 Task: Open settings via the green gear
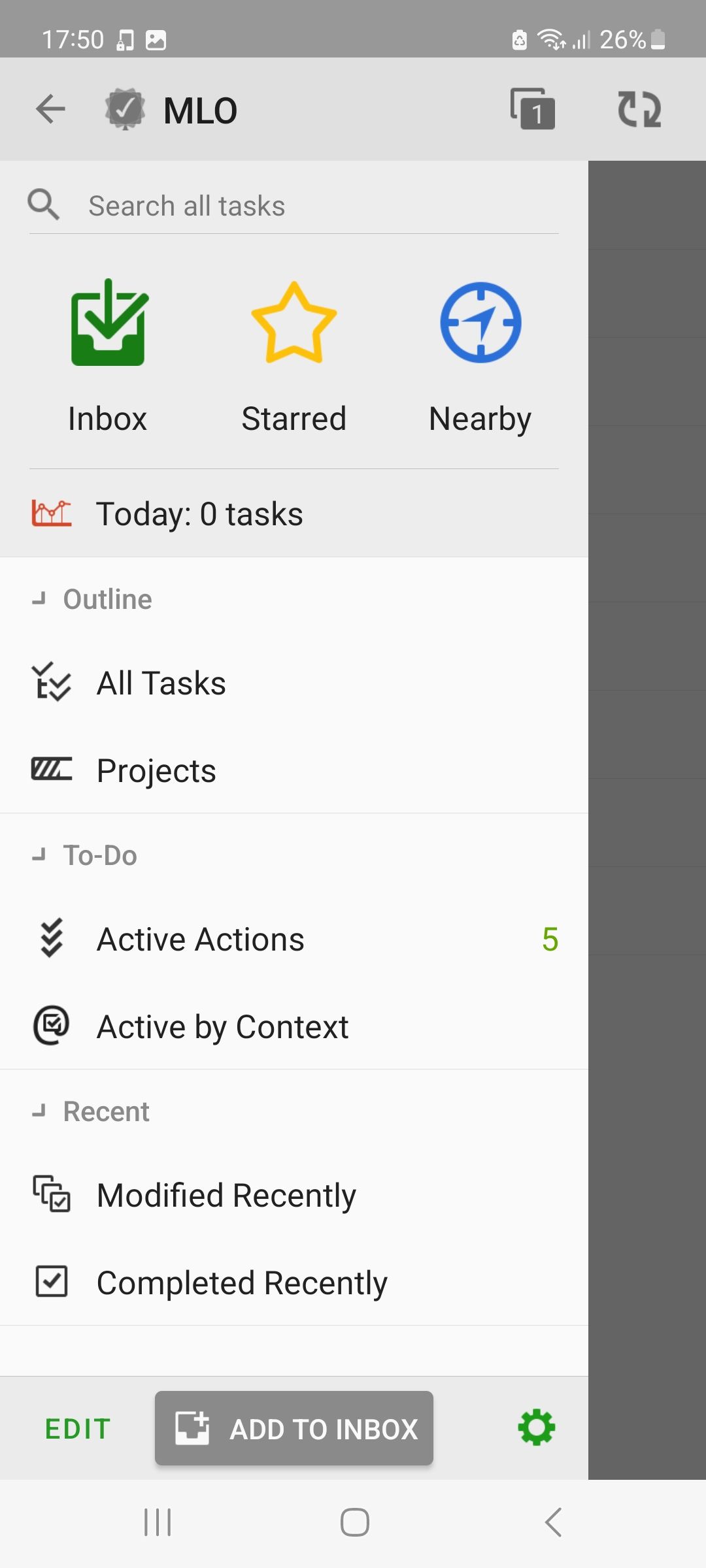536,1428
